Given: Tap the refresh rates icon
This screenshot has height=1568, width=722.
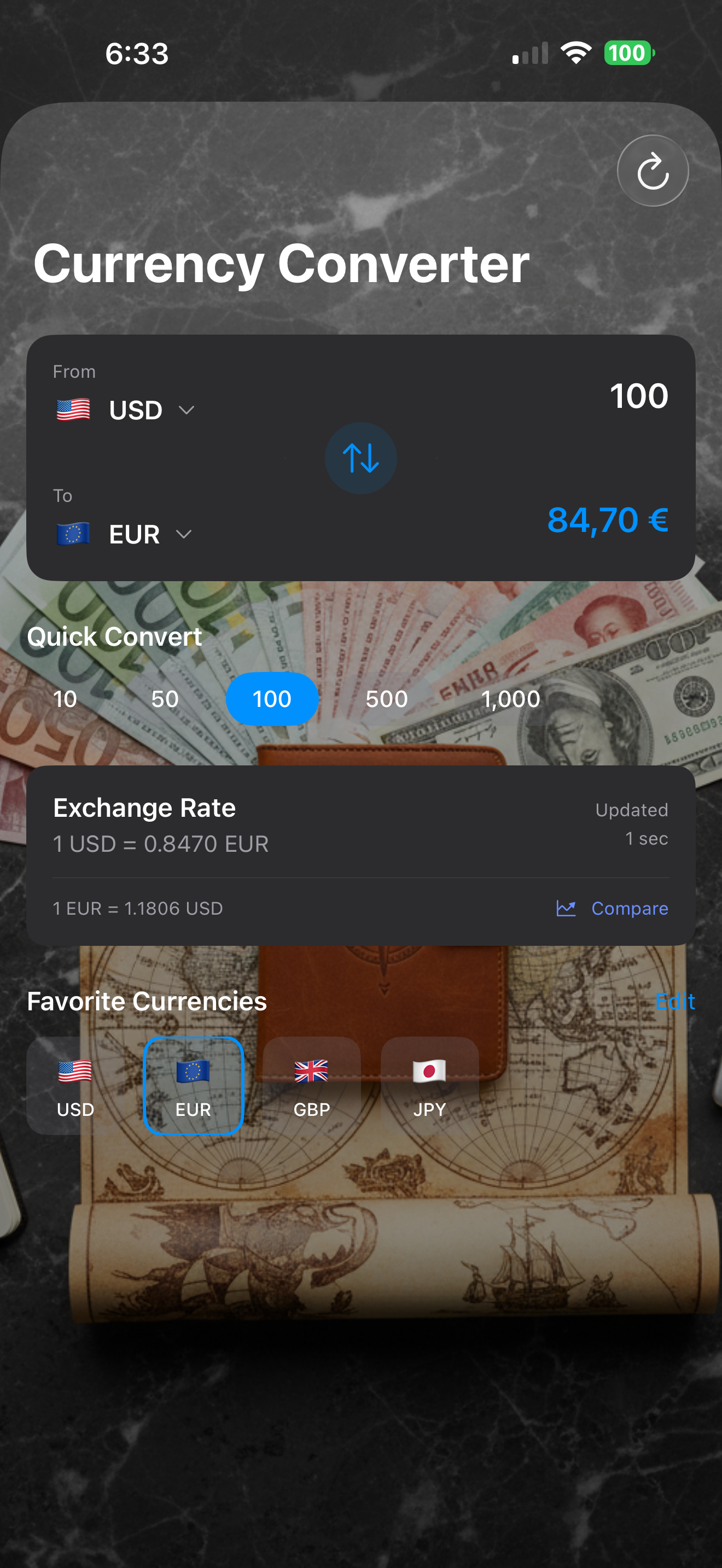Looking at the screenshot, I should 652,171.
